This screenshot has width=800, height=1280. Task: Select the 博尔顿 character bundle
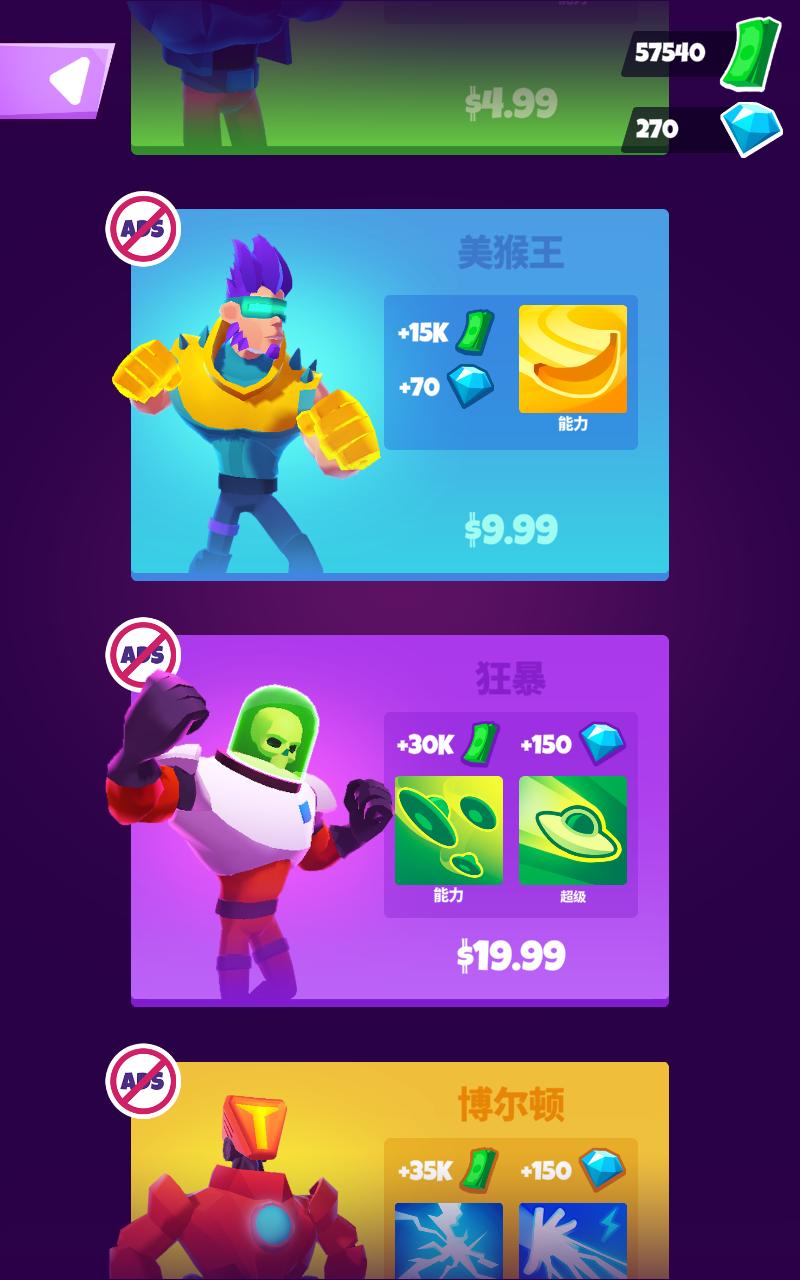400,1170
